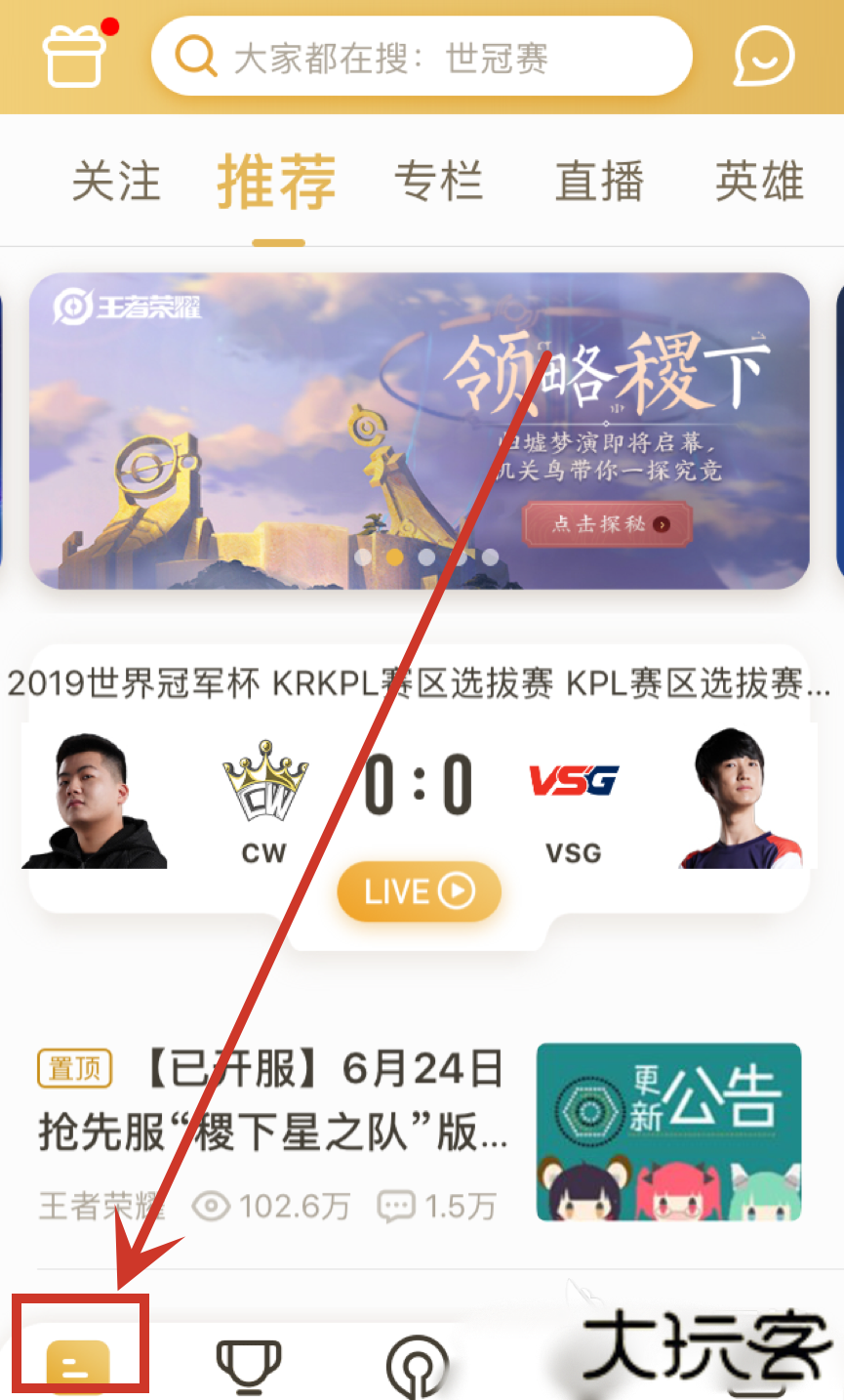This screenshot has width=844, height=1400.
Task: Tap the search magnifier icon
Action: tap(198, 56)
